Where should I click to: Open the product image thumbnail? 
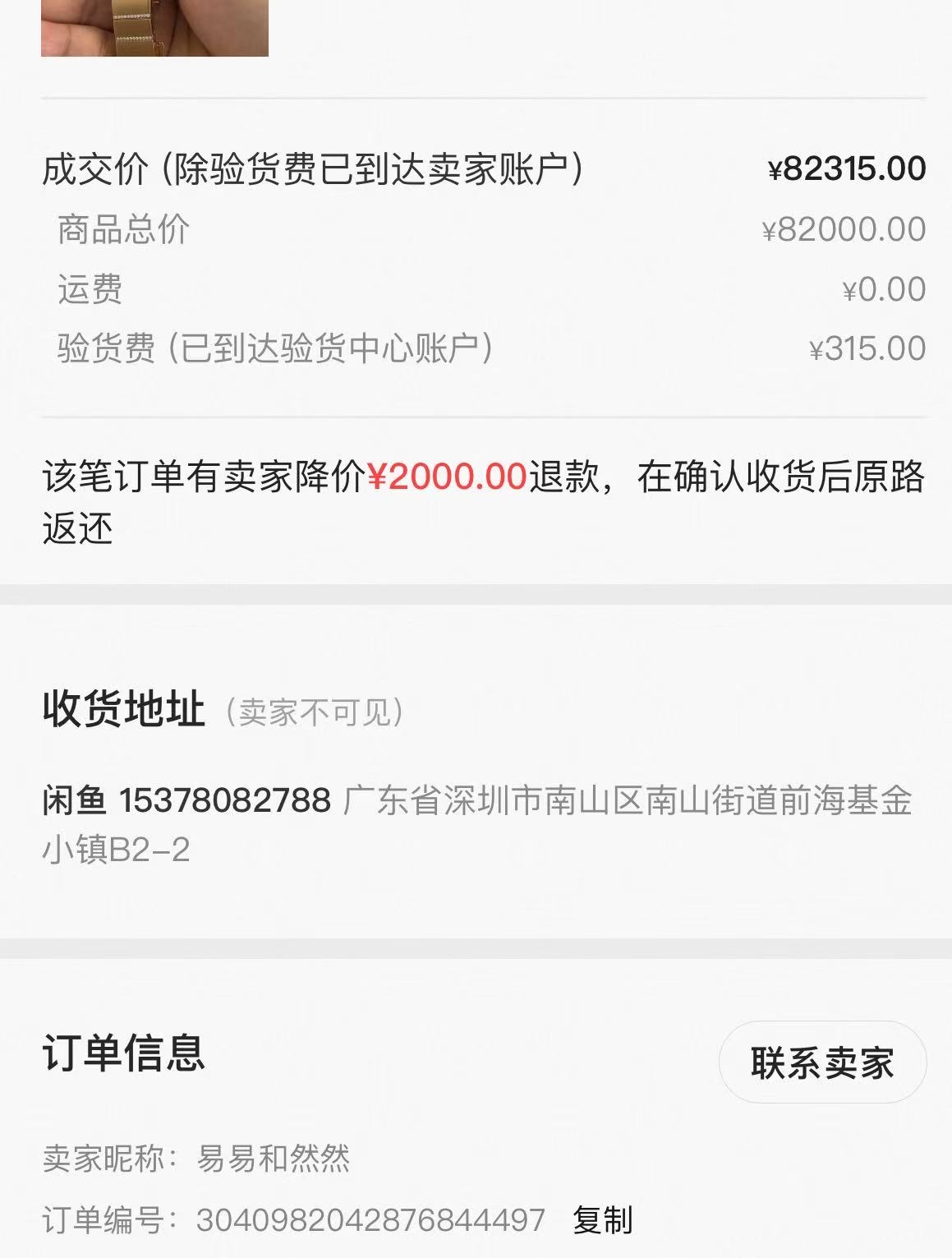click(154, 28)
